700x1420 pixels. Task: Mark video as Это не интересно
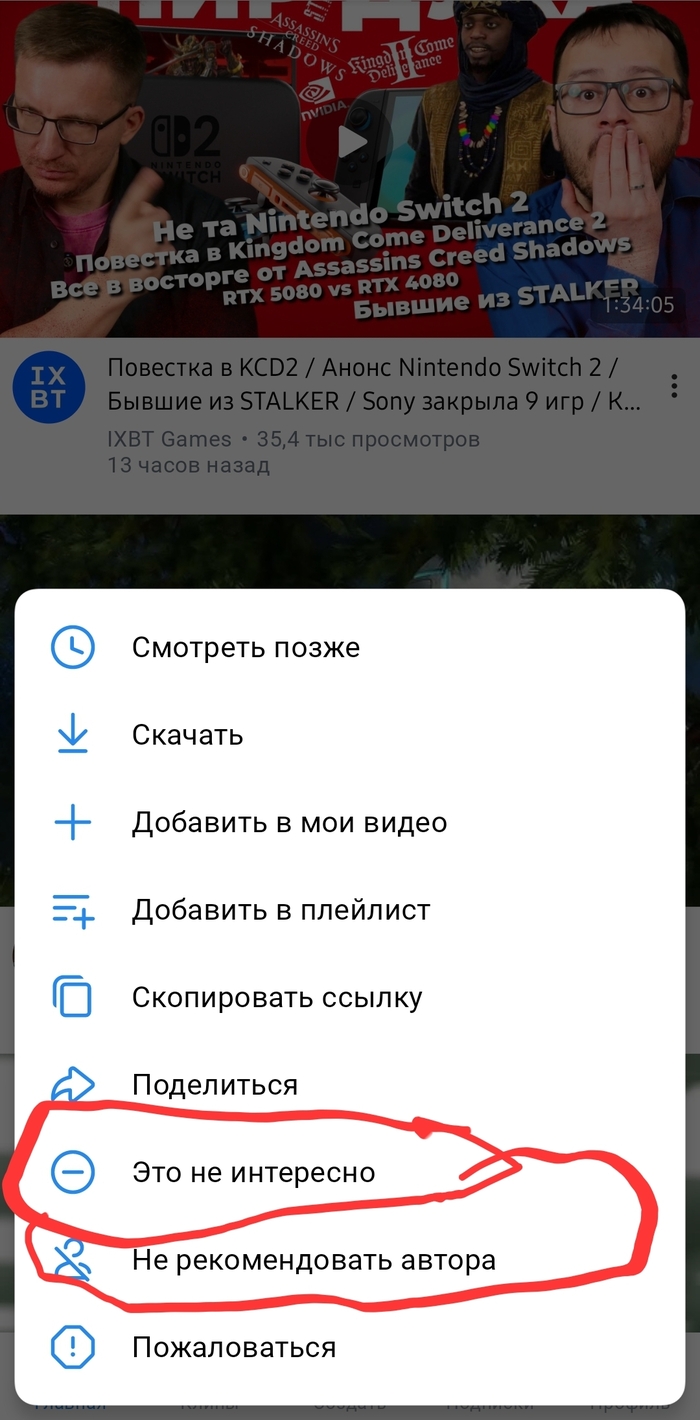tap(253, 1172)
